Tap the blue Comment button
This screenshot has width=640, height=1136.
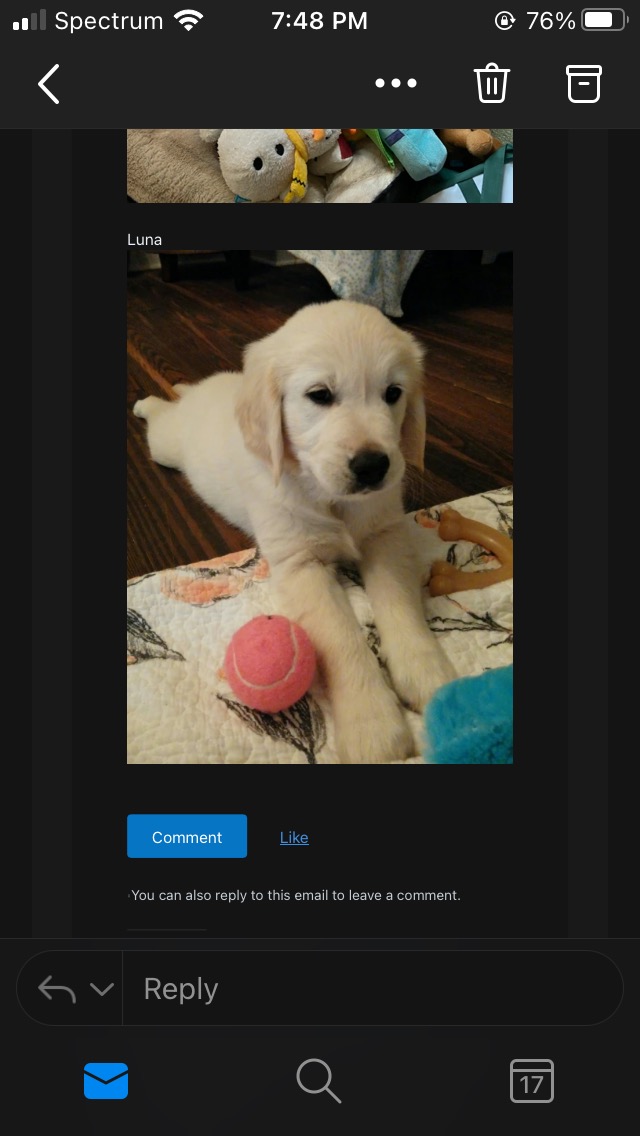point(187,837)
